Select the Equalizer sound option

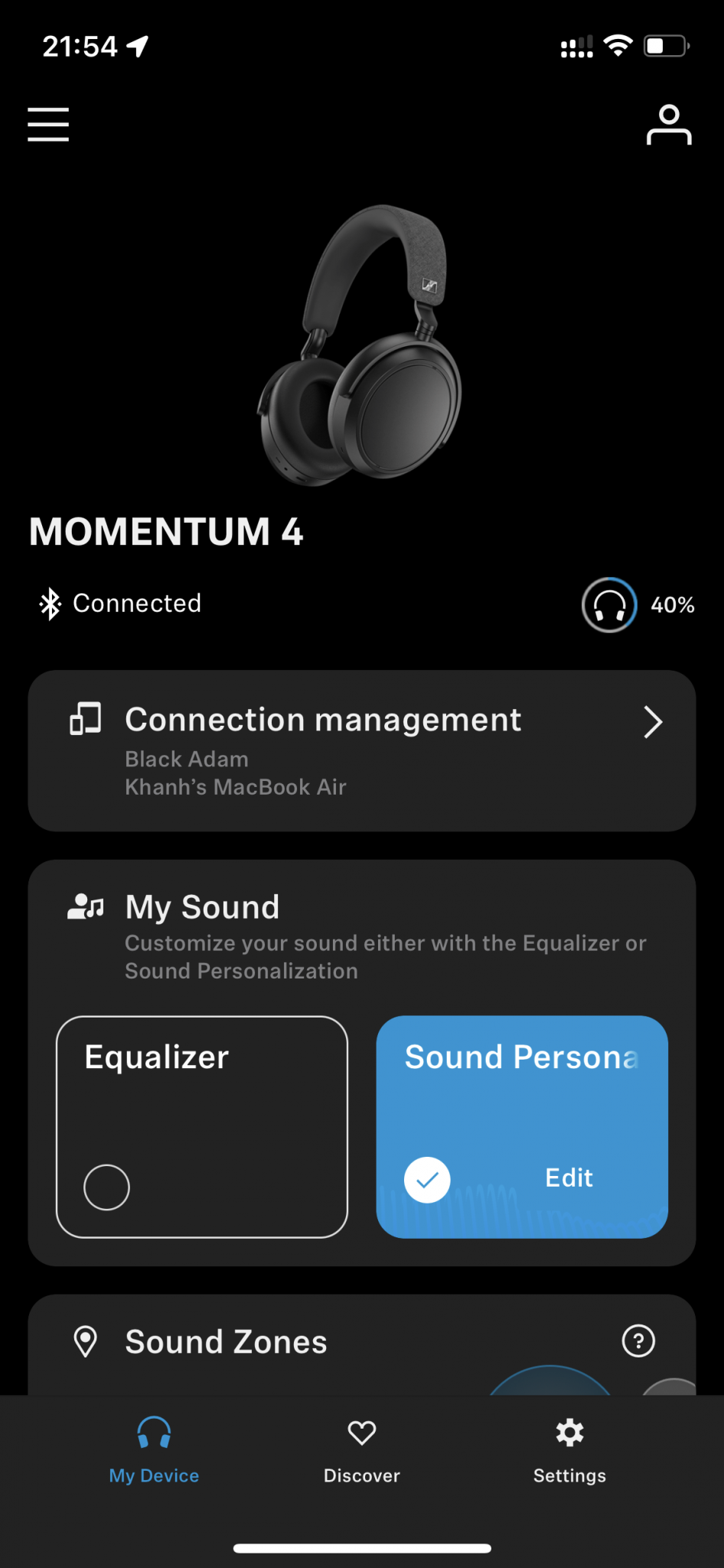202,1126
